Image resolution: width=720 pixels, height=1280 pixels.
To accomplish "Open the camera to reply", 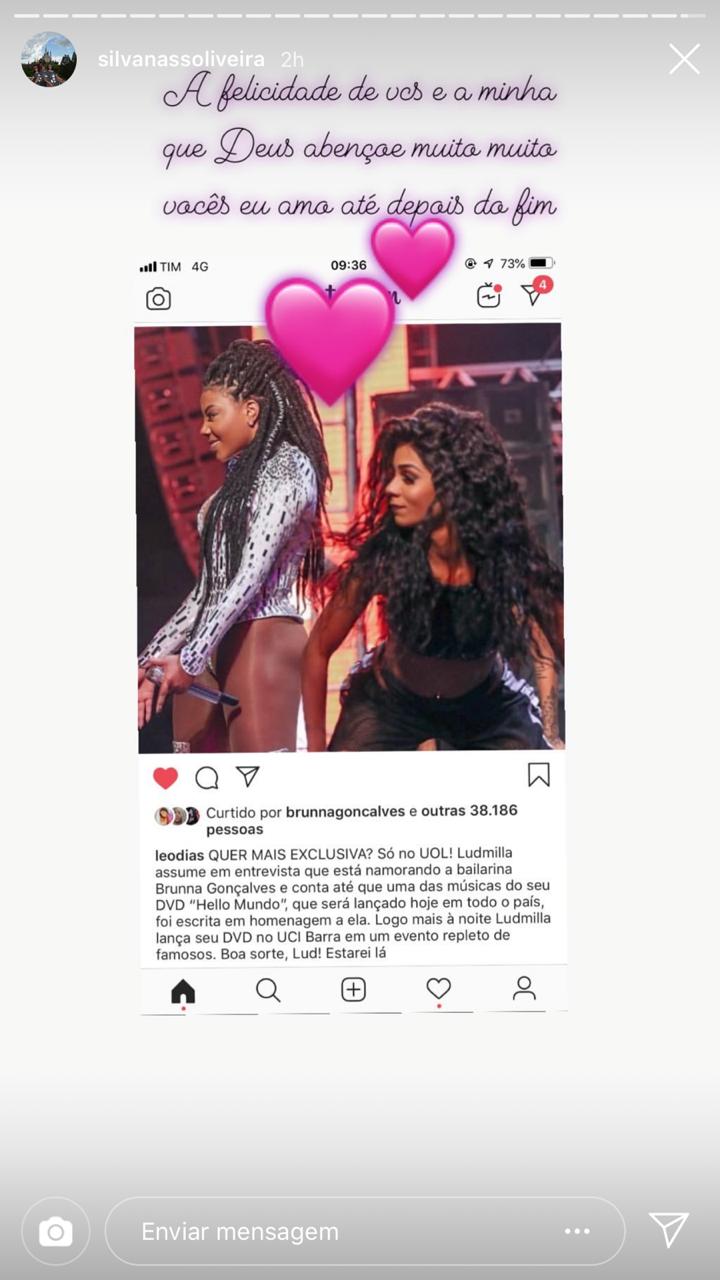I will point(55,1231).
